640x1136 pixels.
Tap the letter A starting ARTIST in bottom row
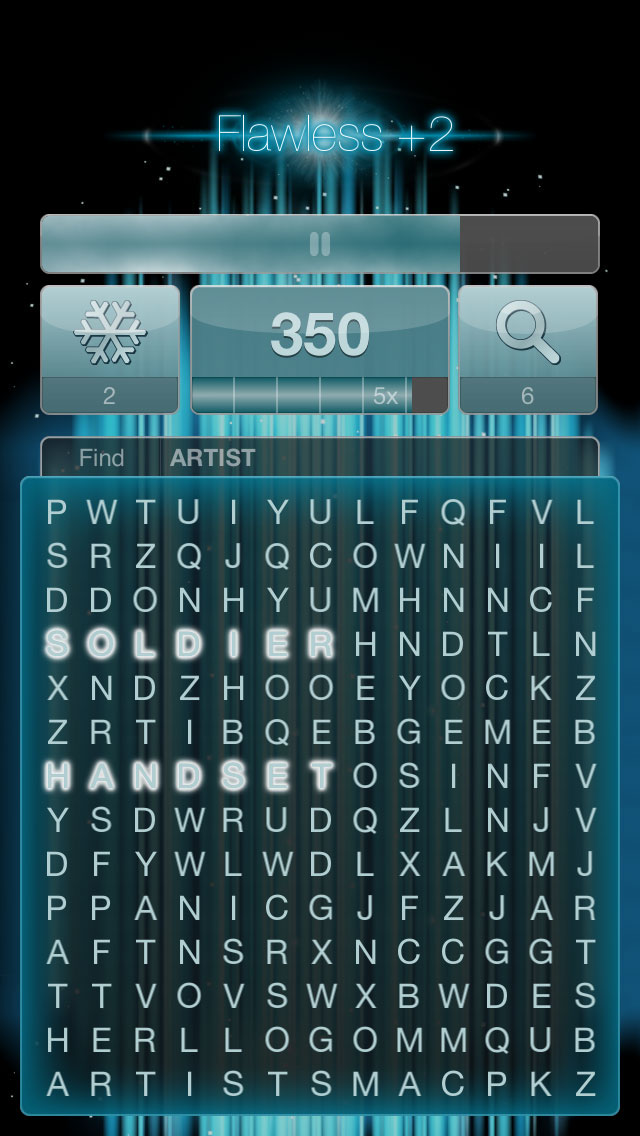point(57,1084)
